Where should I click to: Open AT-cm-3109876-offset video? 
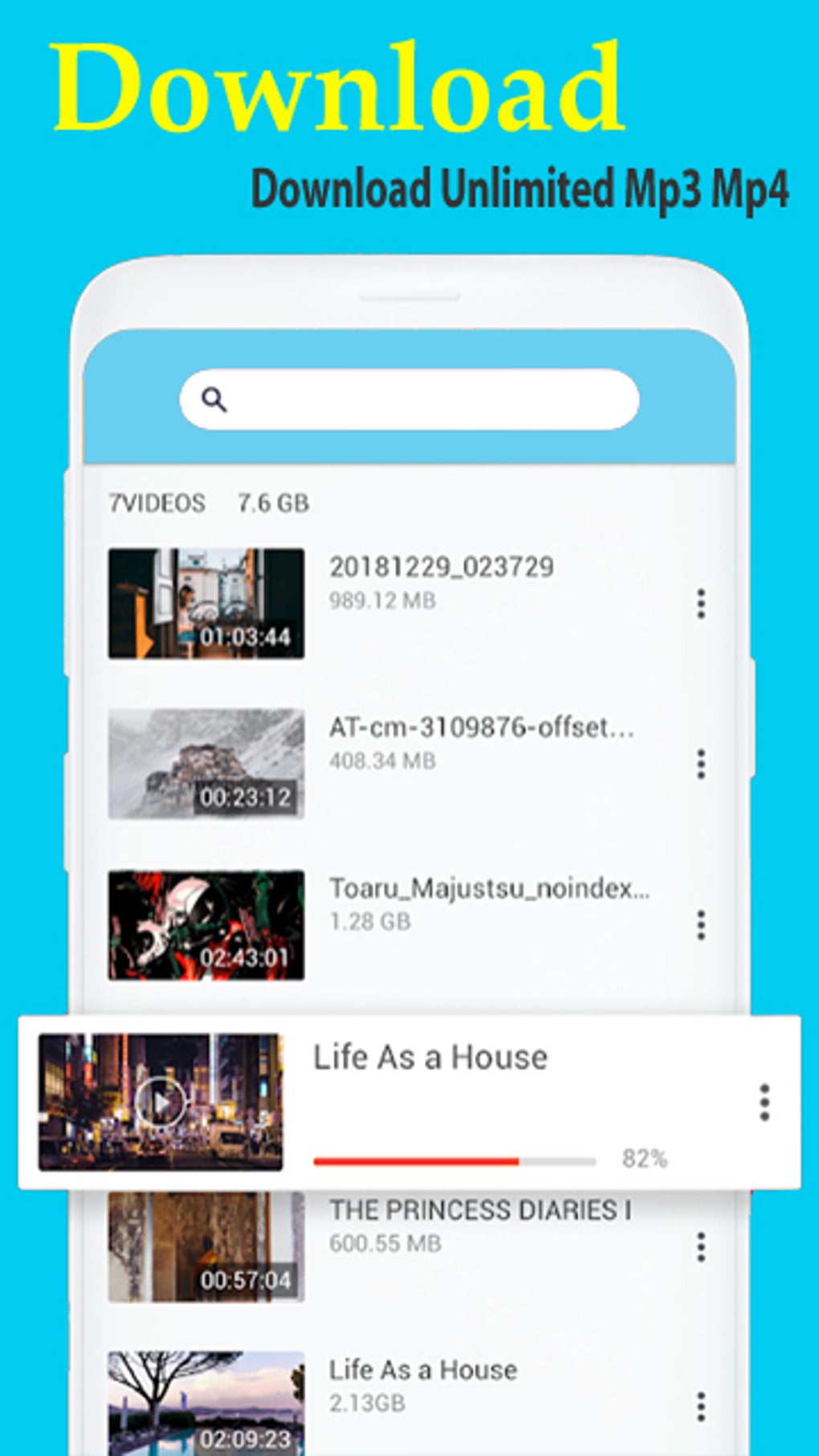point(483,729)
